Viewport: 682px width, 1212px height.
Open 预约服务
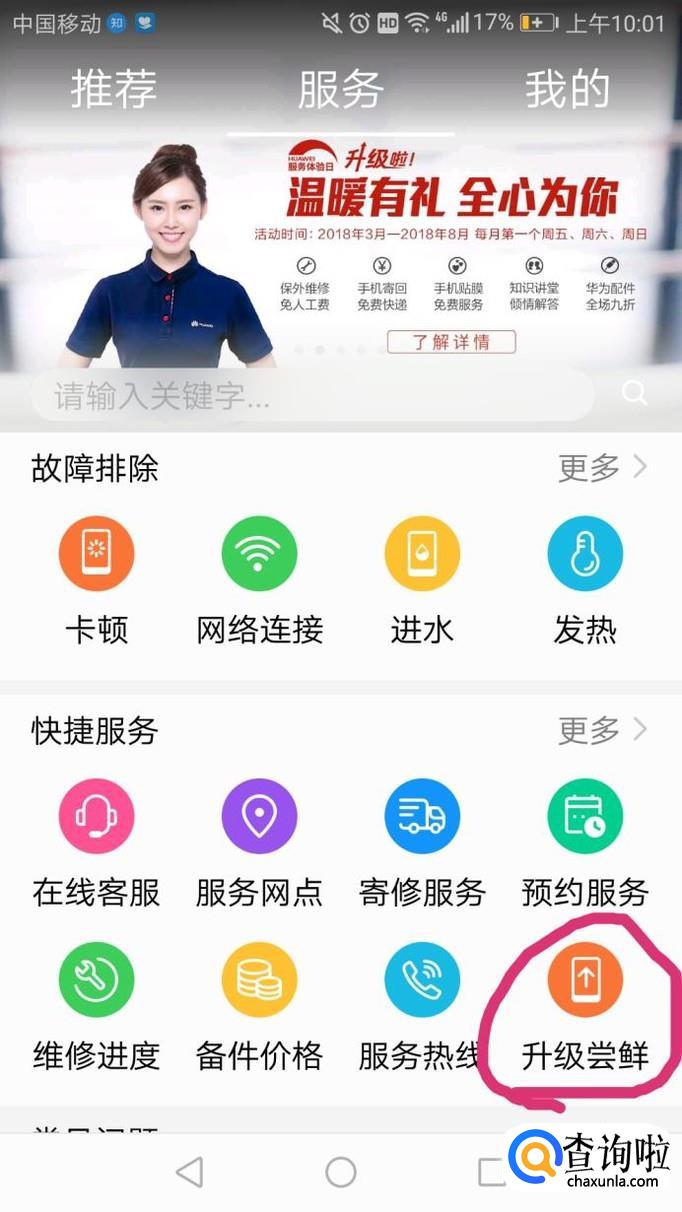coord(585,843)
